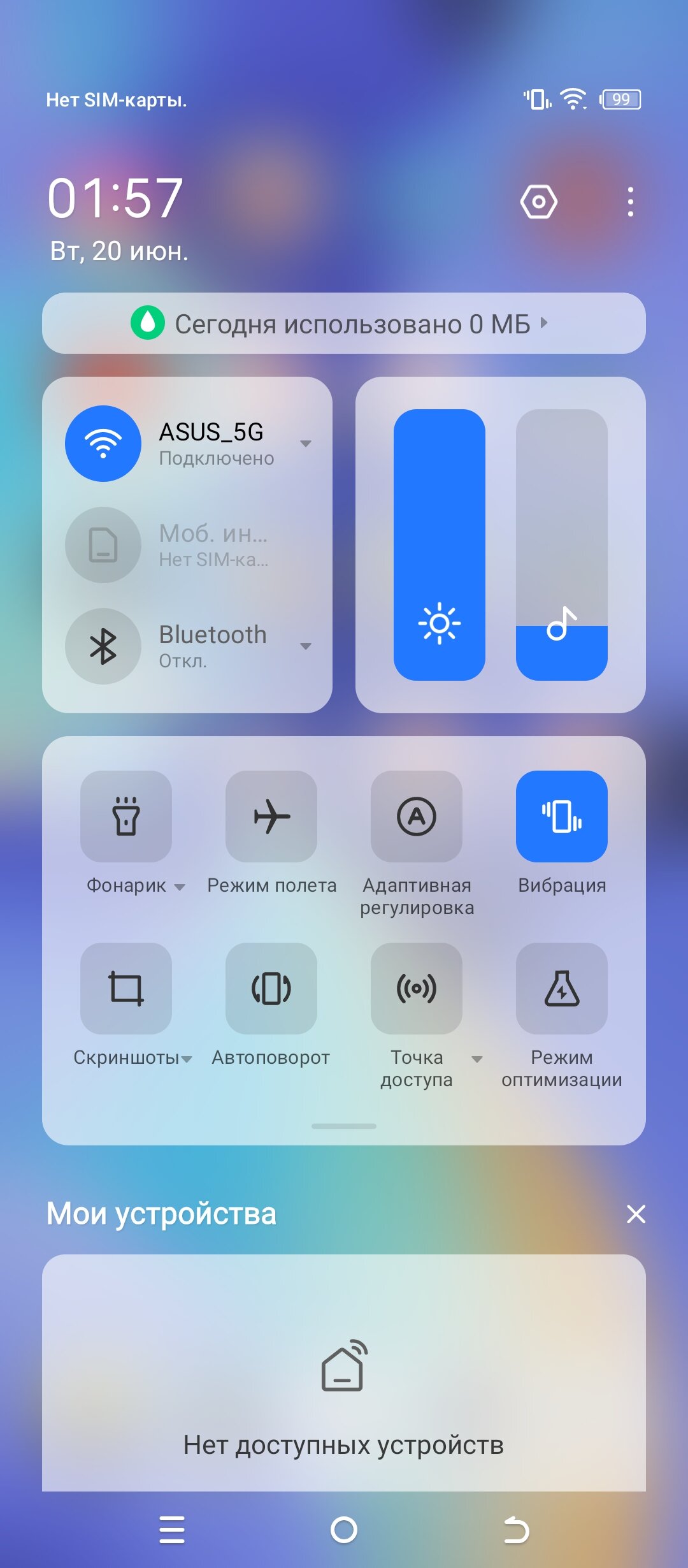Expand the Точка доступа options arrow

[x=477, y=1059]
